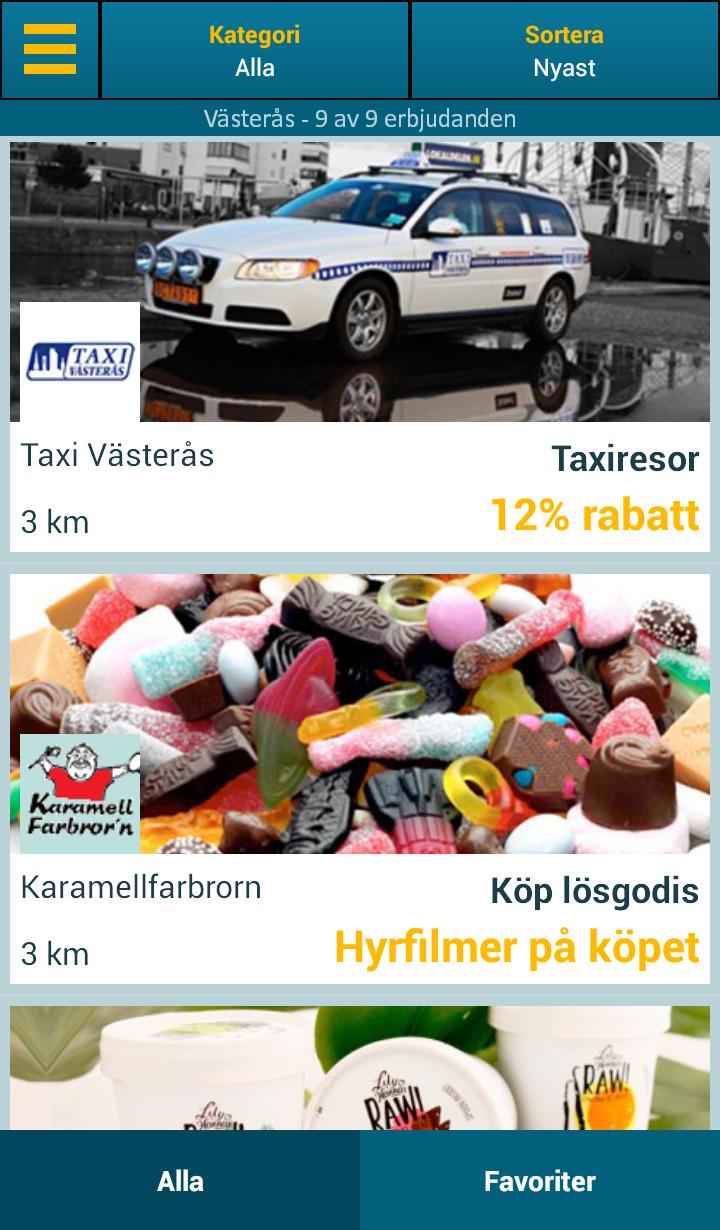Change sorting from Nyast
This screenshot has height=1230, width=720.
565,68
